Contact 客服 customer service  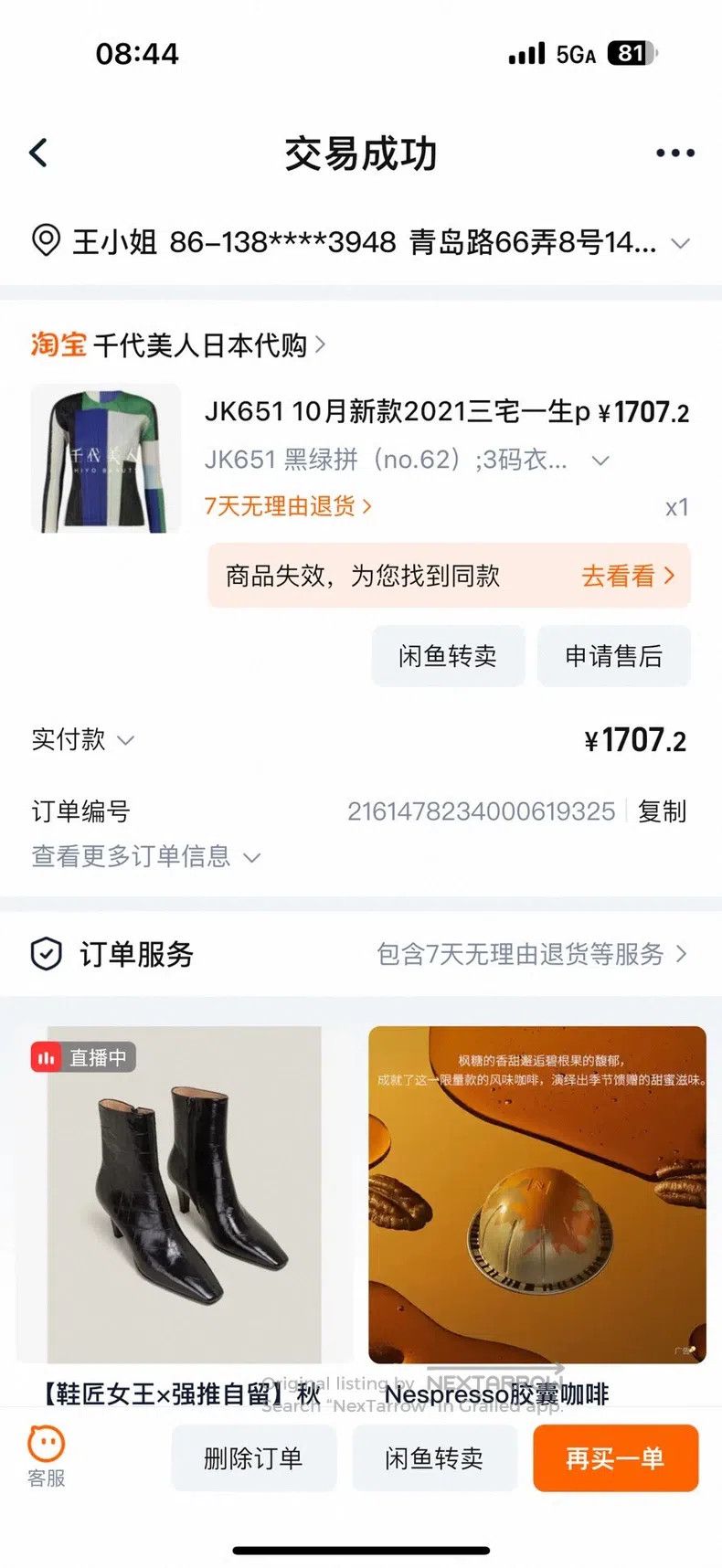pos(46,1457)
